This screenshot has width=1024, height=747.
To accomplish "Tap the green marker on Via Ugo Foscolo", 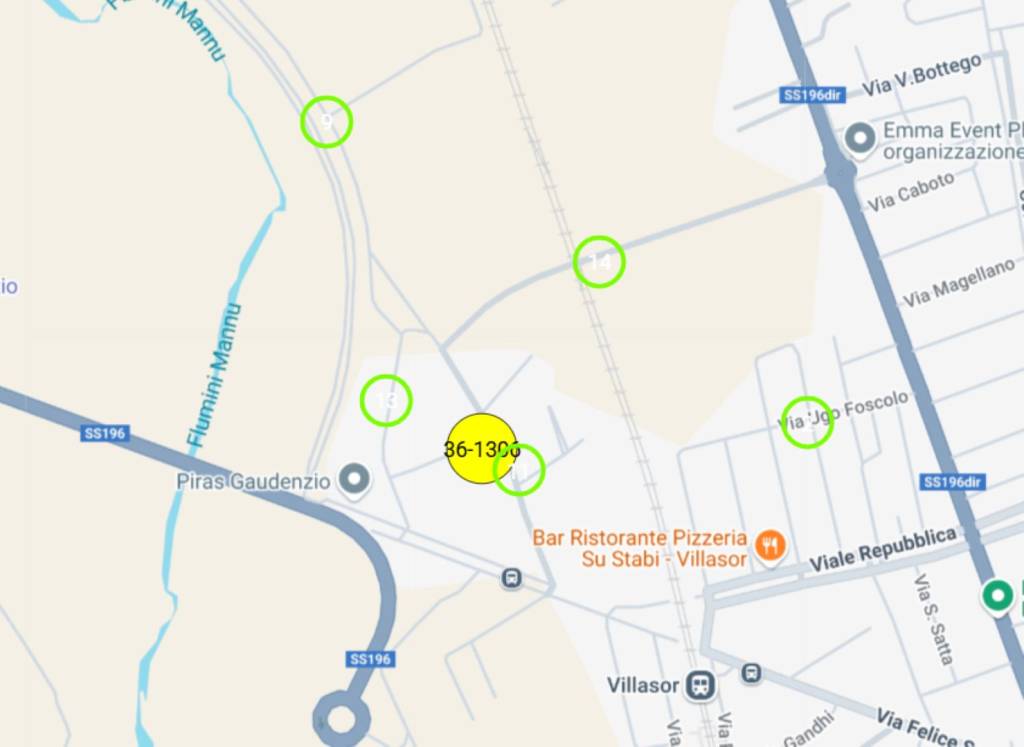I will 807,422.
